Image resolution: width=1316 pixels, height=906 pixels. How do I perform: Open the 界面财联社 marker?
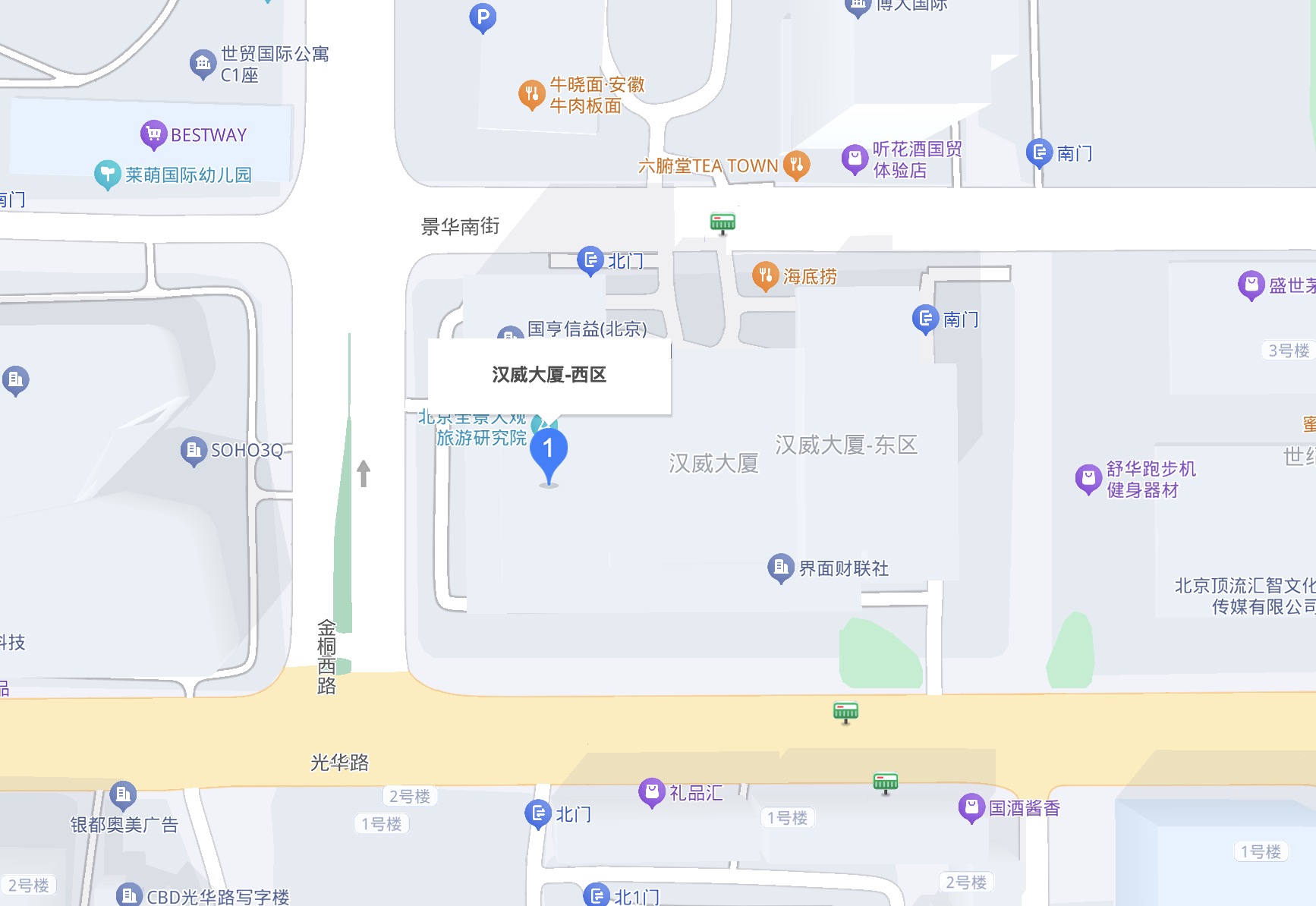pyautogui.click(x=780, y=568)
